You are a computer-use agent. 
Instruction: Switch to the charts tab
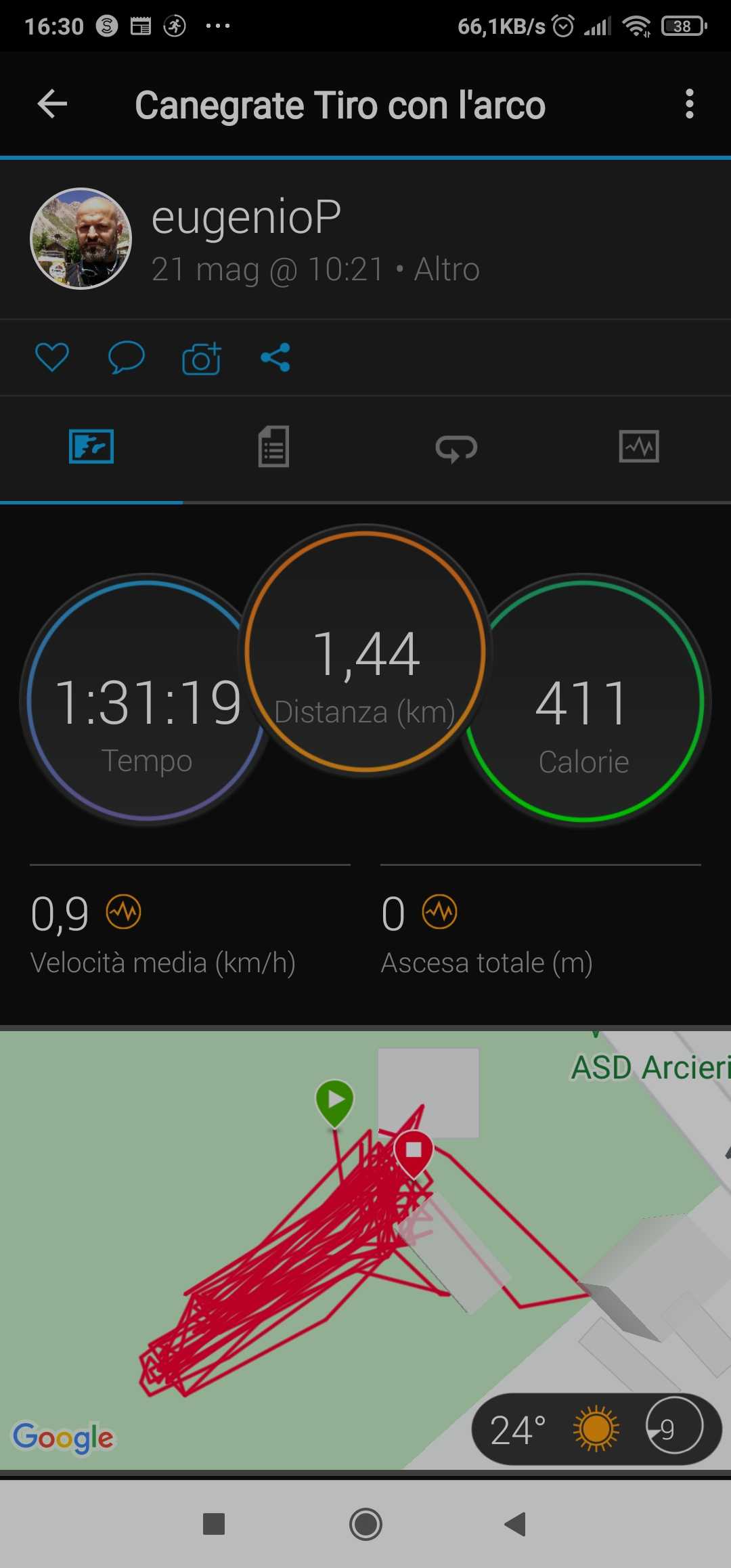pos(639,447)
